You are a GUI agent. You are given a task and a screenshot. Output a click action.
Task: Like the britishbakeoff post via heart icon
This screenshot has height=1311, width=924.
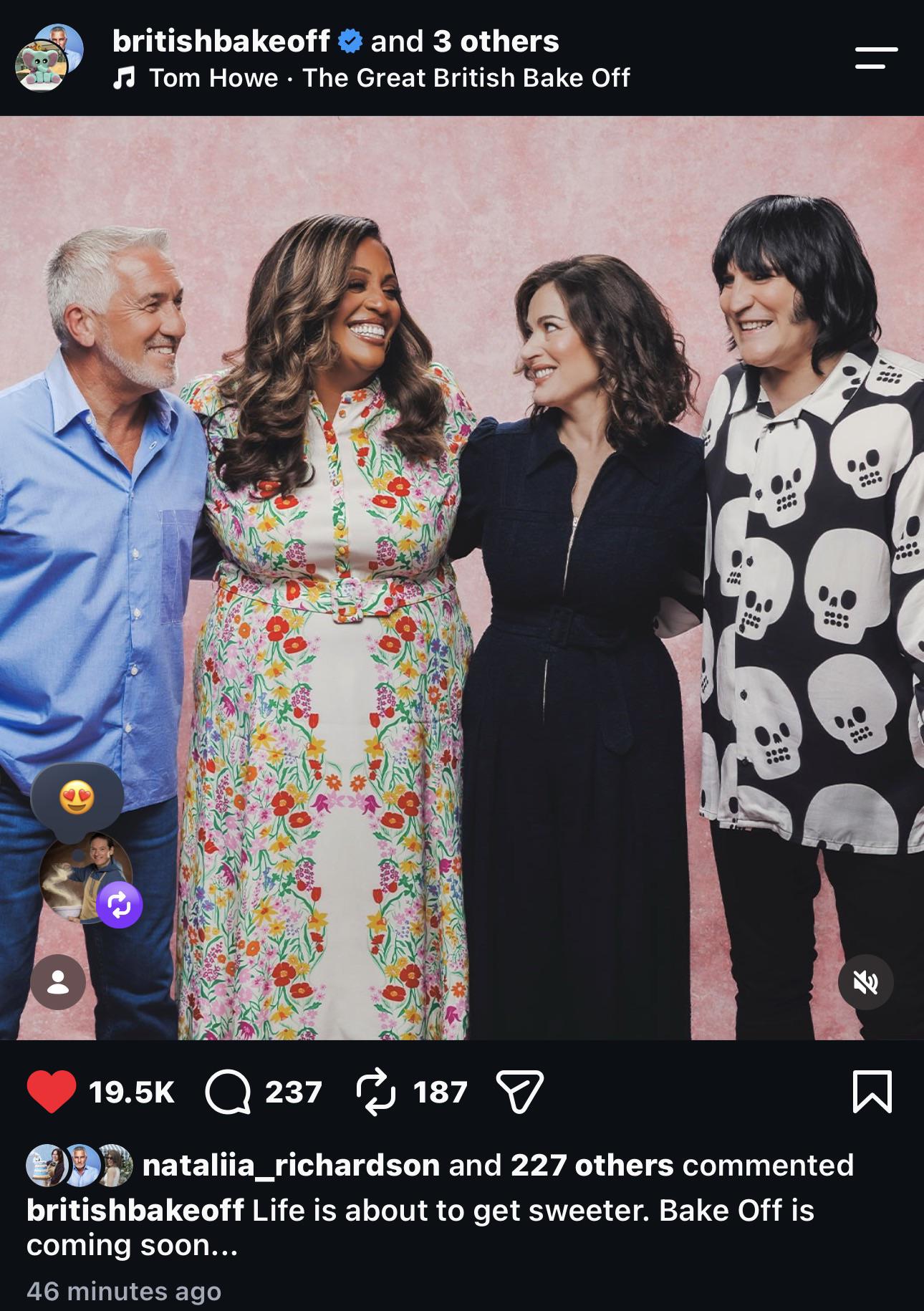[x=52, y=1092]
